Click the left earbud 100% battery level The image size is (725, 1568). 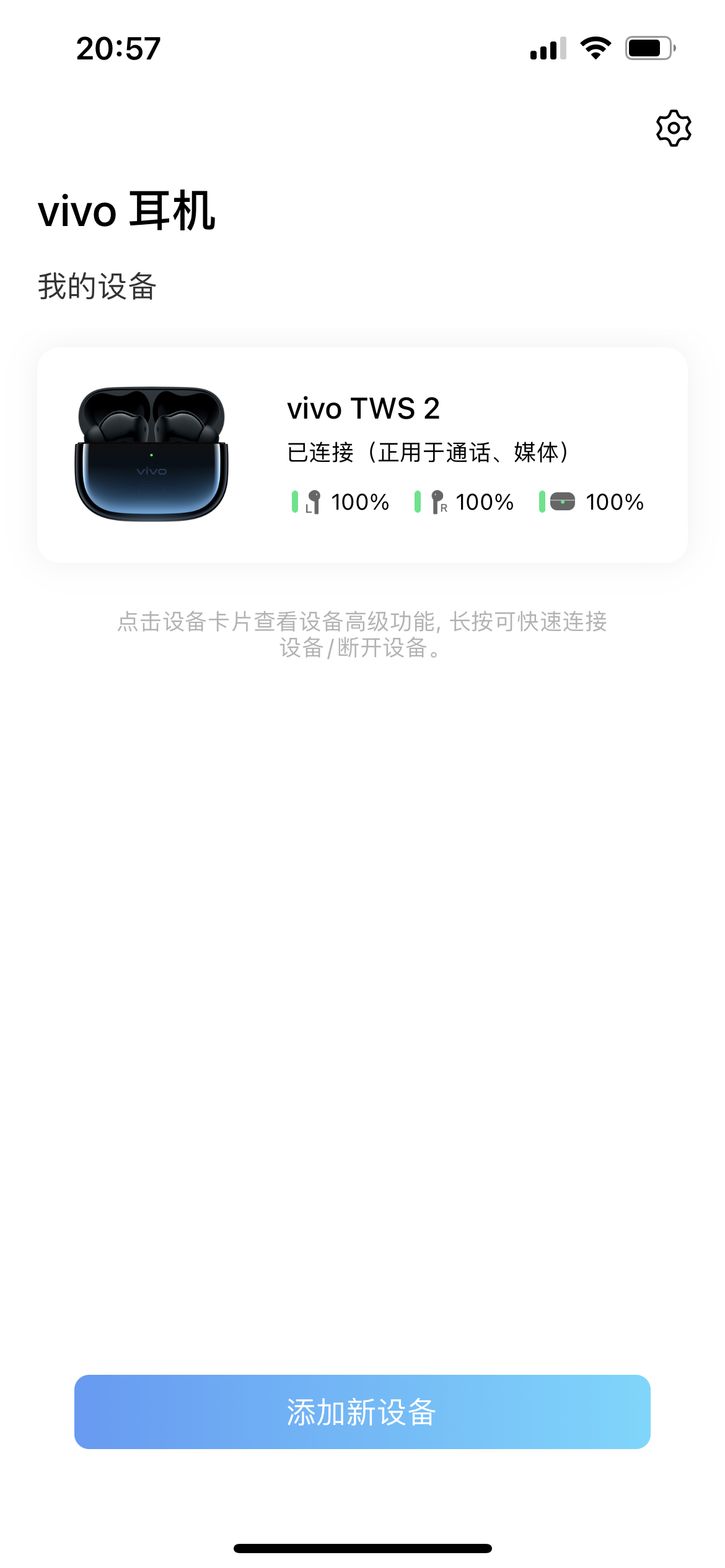pos(358,502)
